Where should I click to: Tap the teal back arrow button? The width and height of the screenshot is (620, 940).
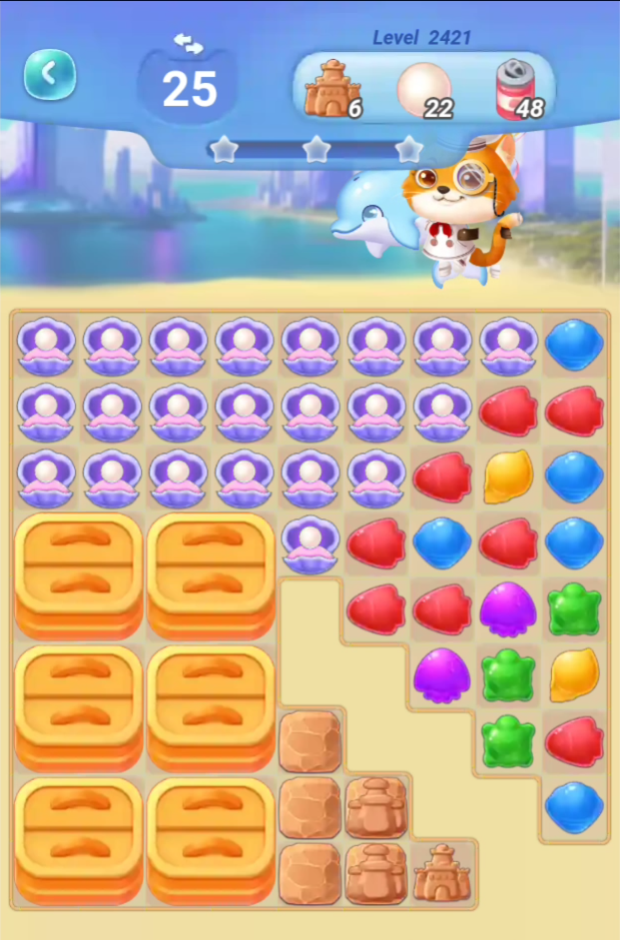coord(50,74)
